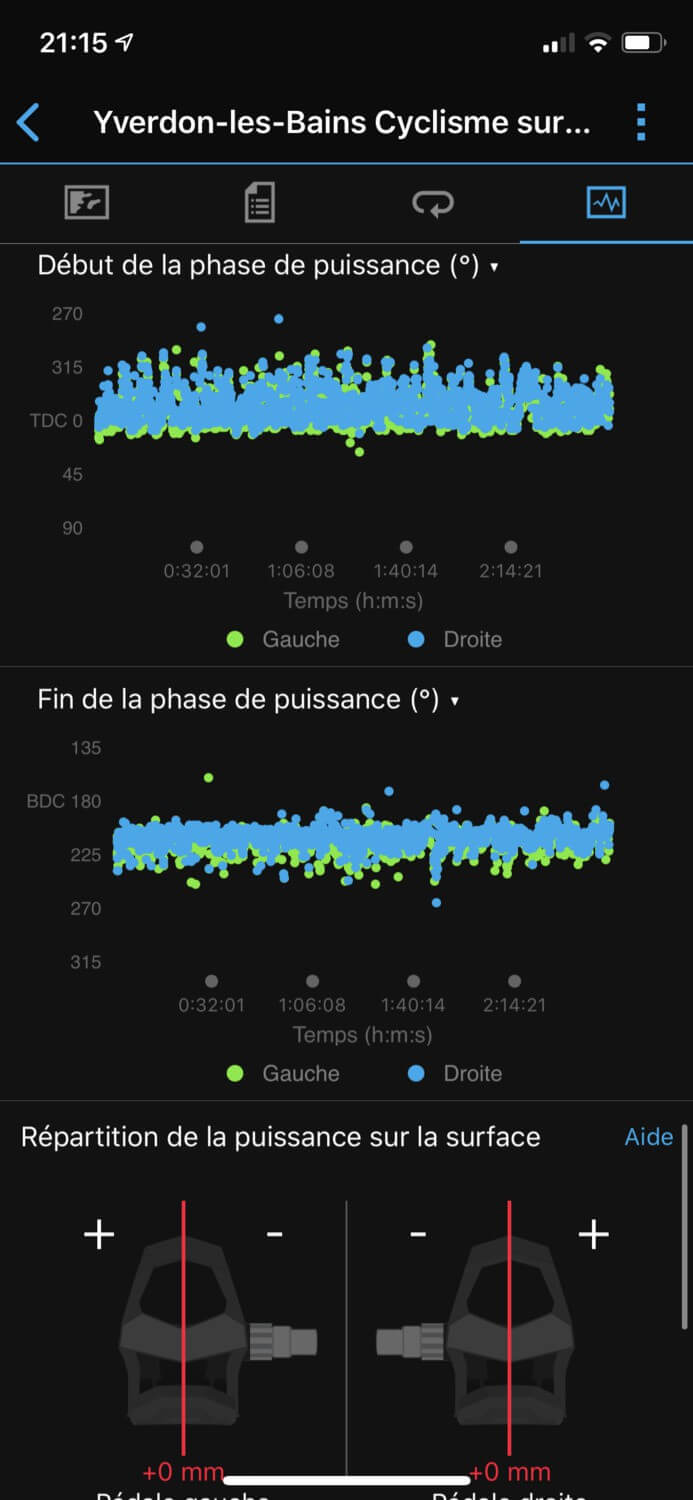
Task: Open the Aide link for power distribution
Action: coord(648,1137)
